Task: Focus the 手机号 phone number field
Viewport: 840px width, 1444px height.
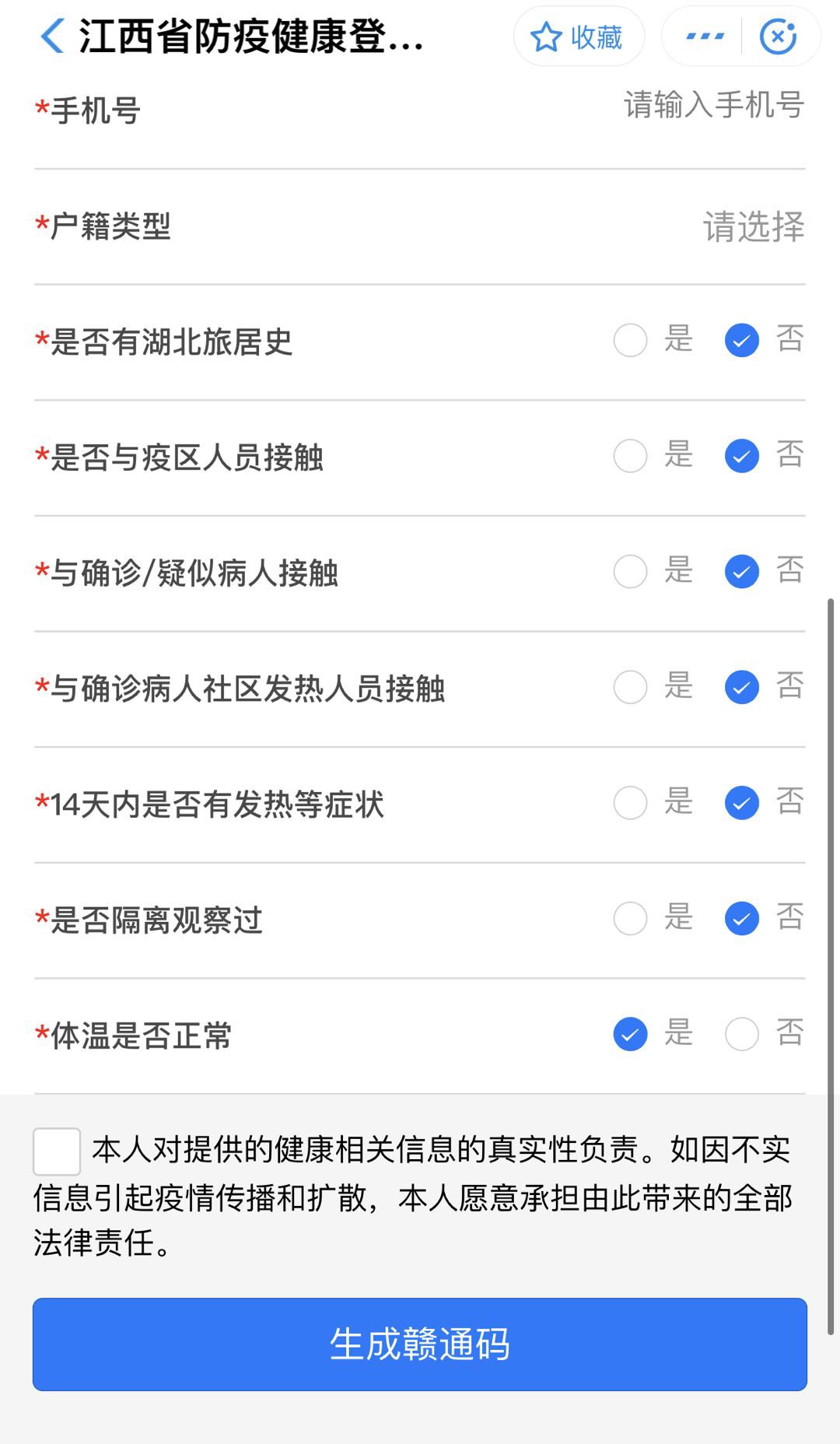Action: coord(712,106)
